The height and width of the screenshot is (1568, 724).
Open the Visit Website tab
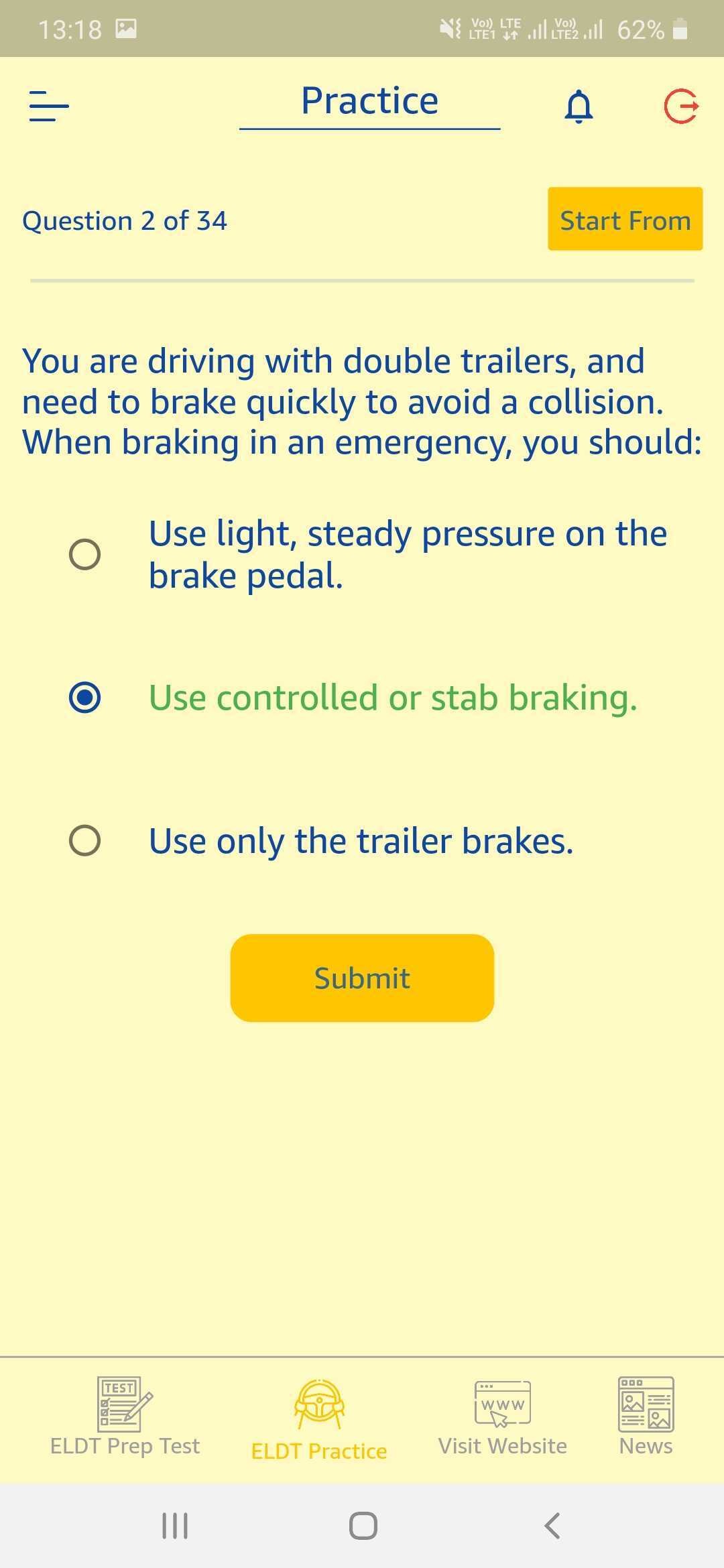[503, 1417]
